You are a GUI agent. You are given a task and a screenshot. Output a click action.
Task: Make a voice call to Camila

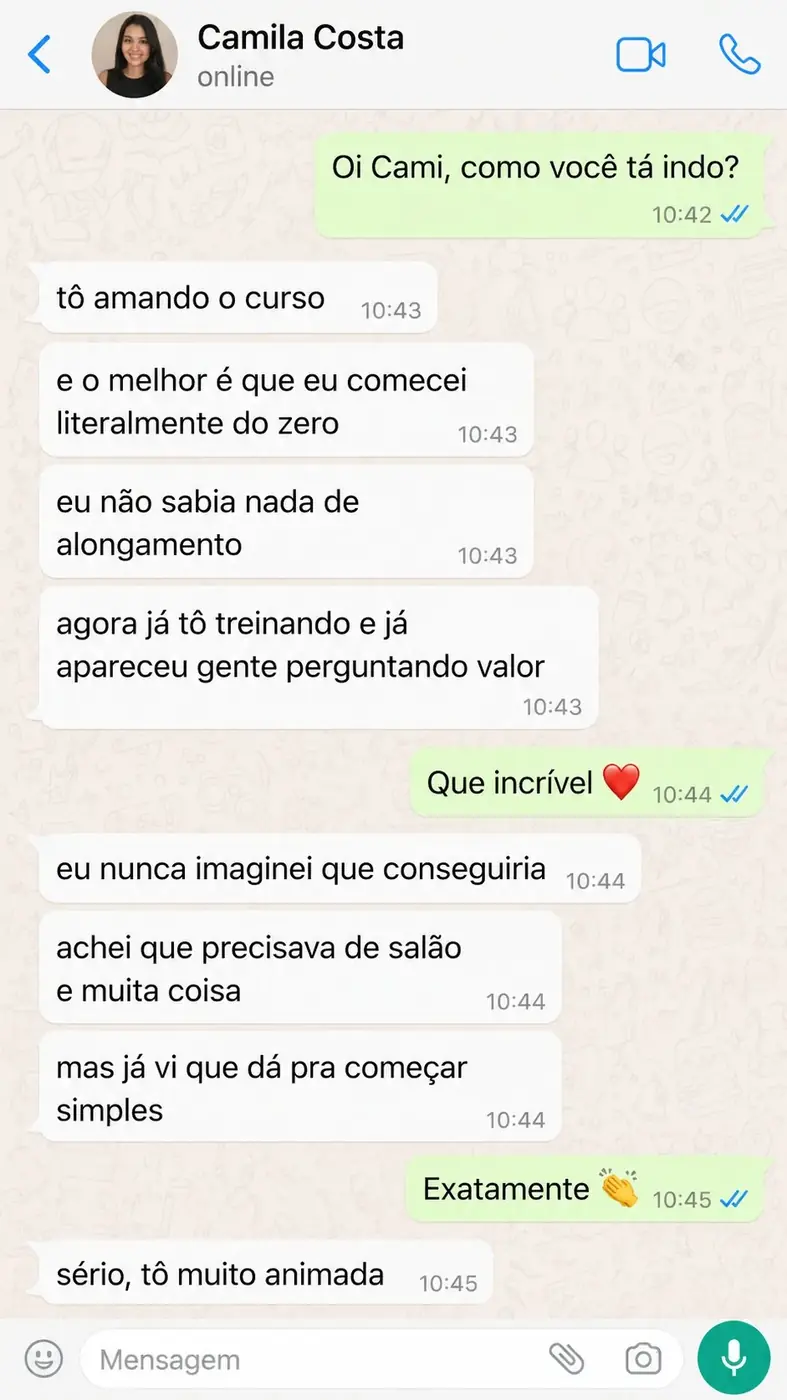[738, 56]
